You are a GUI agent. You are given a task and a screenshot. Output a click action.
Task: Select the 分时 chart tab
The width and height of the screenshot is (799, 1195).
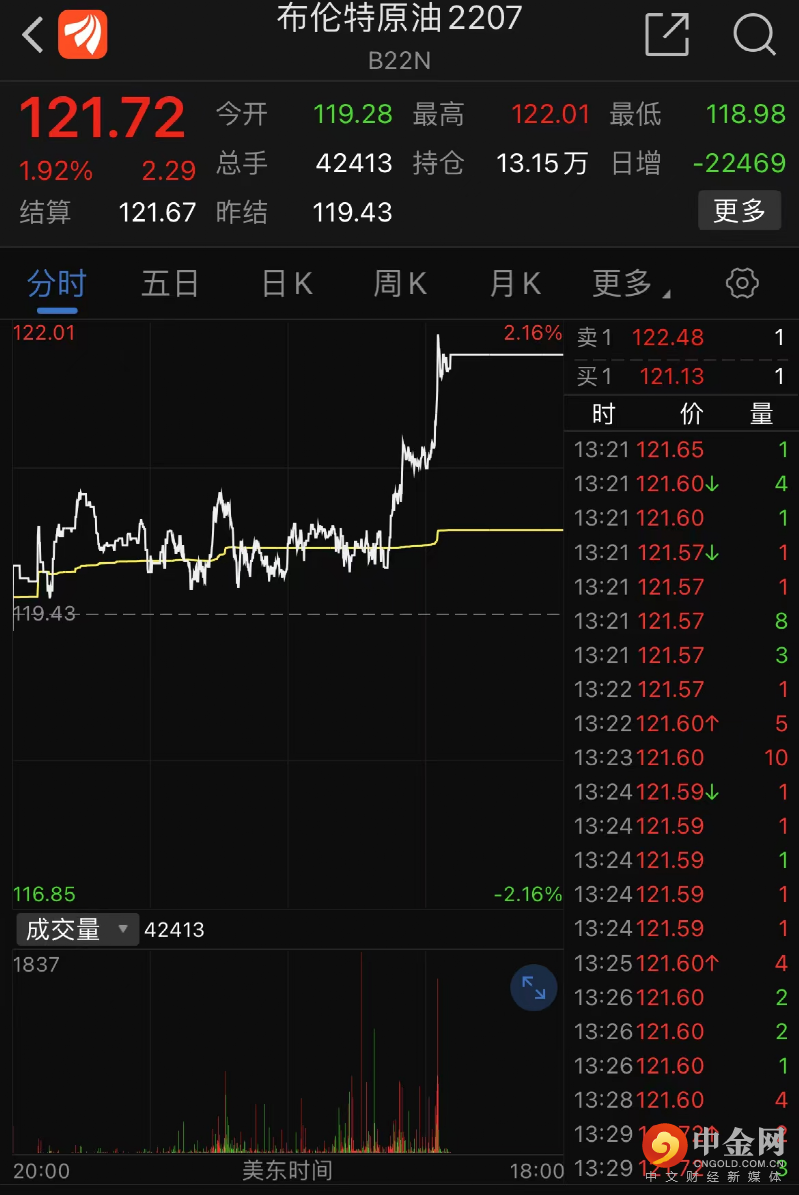coord(57,284)
